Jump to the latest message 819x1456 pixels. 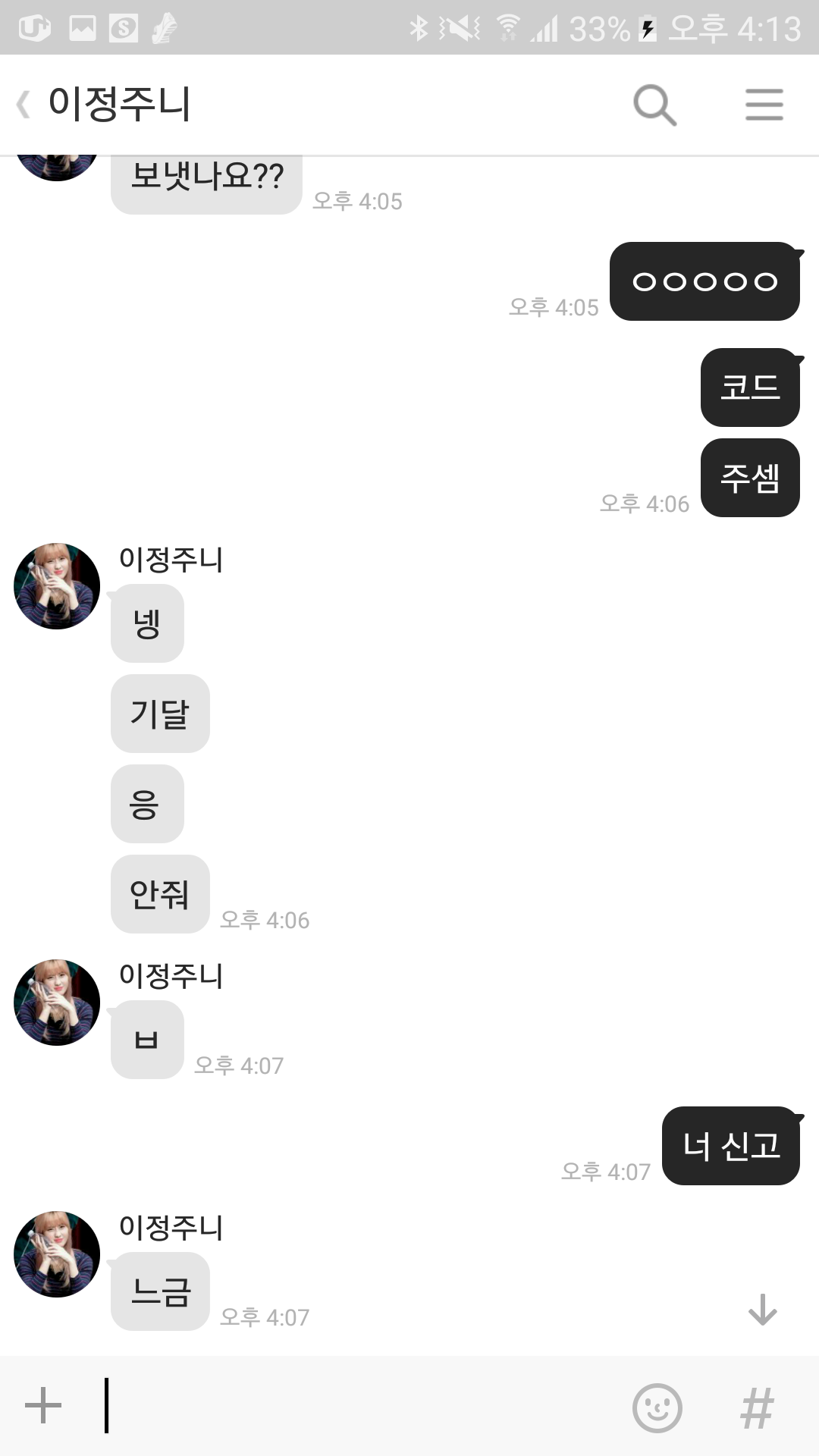[x=762, y=1310]
